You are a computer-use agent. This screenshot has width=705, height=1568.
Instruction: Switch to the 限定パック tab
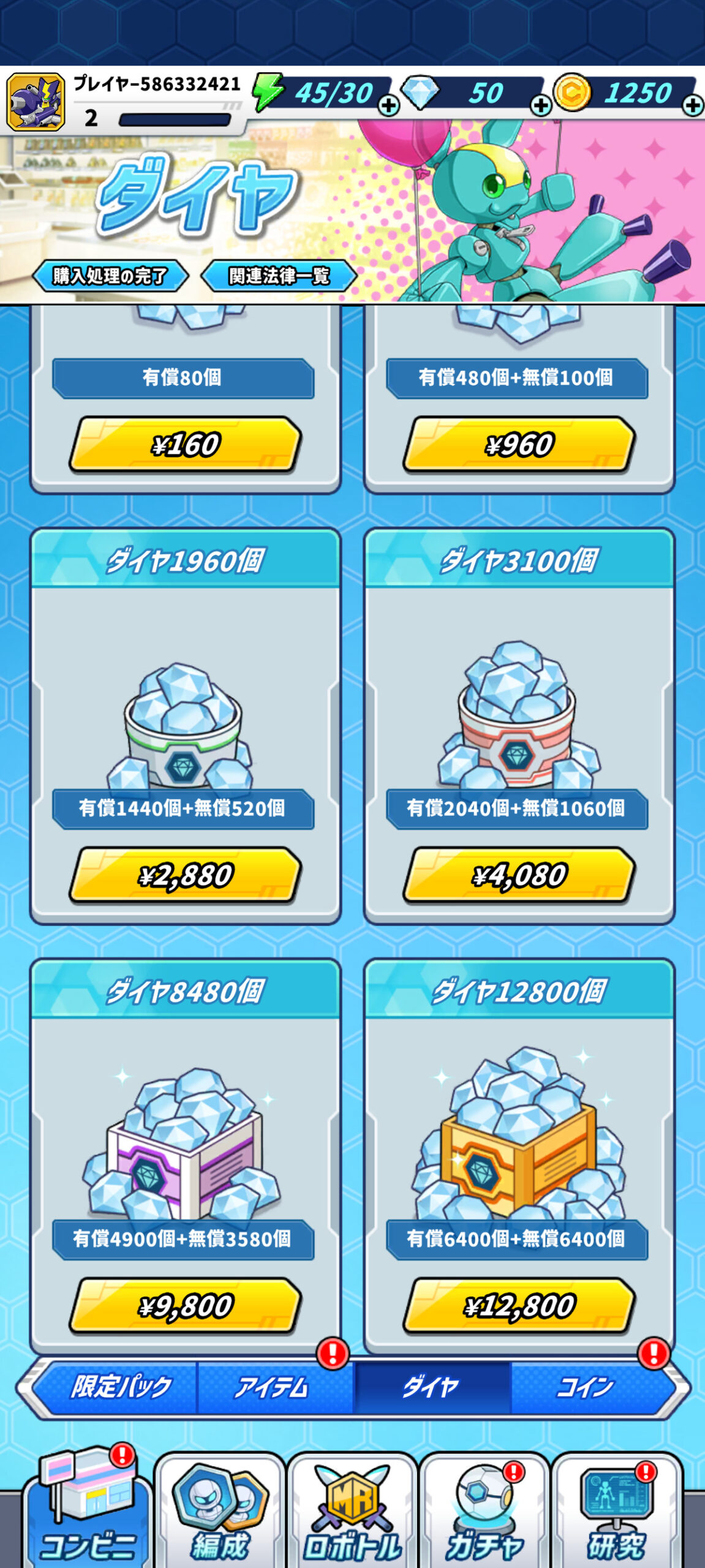pos(121,1387)
